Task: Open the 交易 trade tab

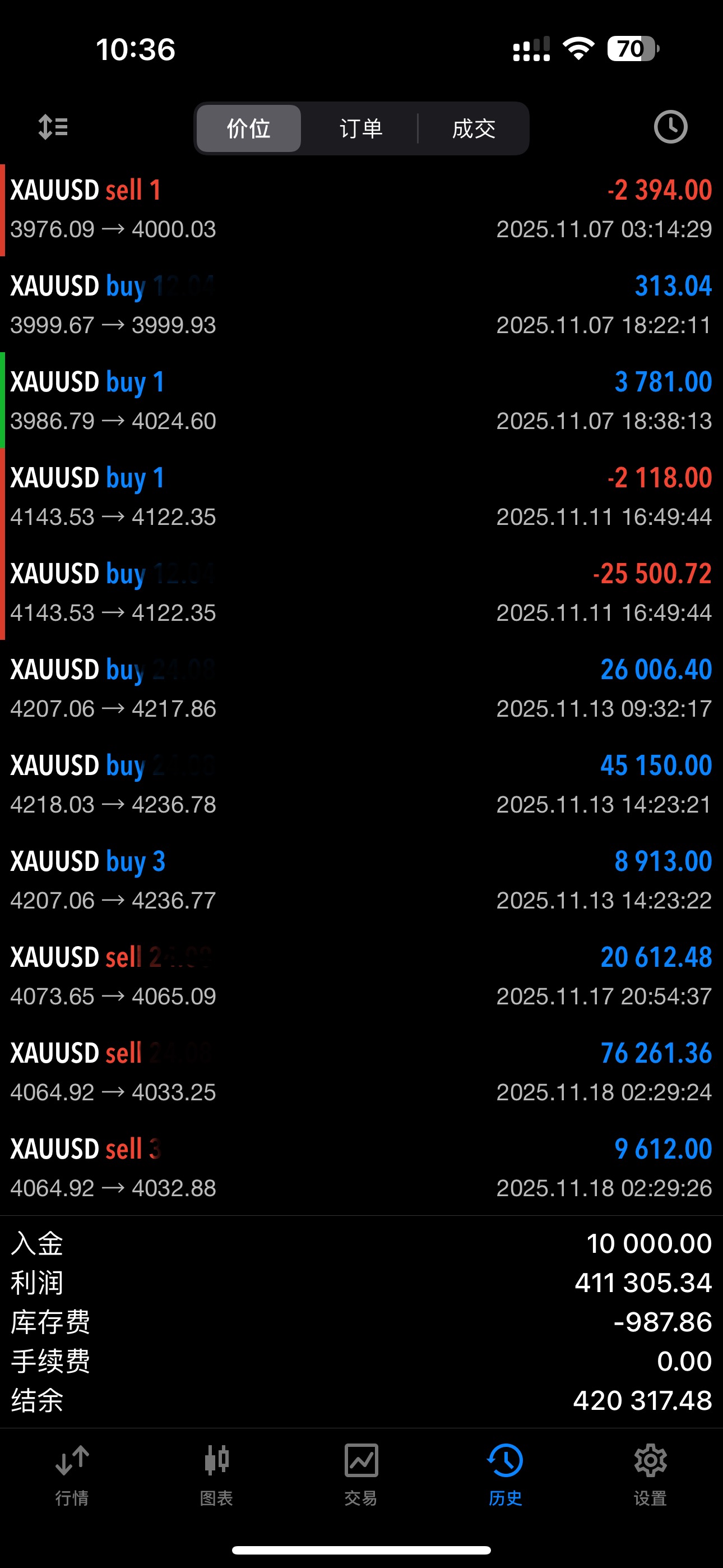Action: (361, 1474)
